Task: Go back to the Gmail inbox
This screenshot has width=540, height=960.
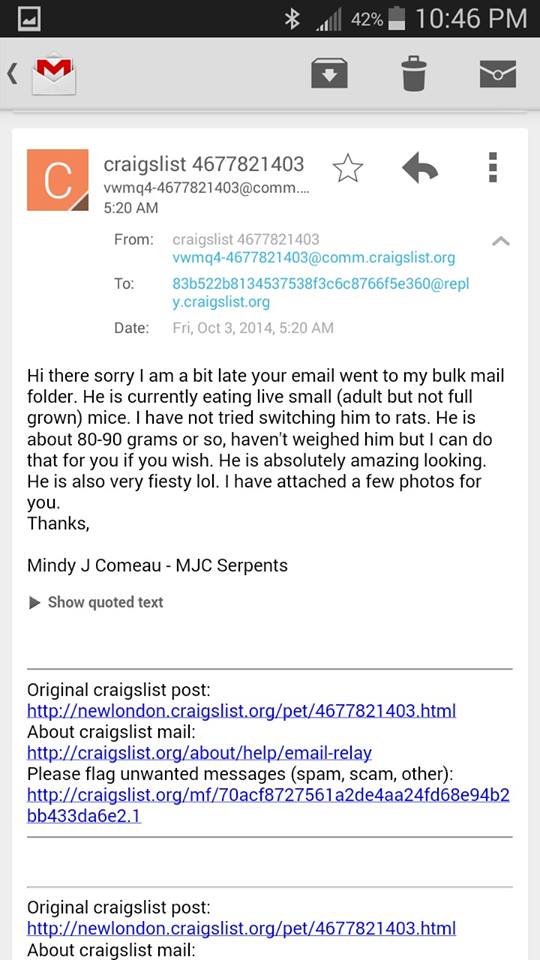Action: [x=42, y=75]
